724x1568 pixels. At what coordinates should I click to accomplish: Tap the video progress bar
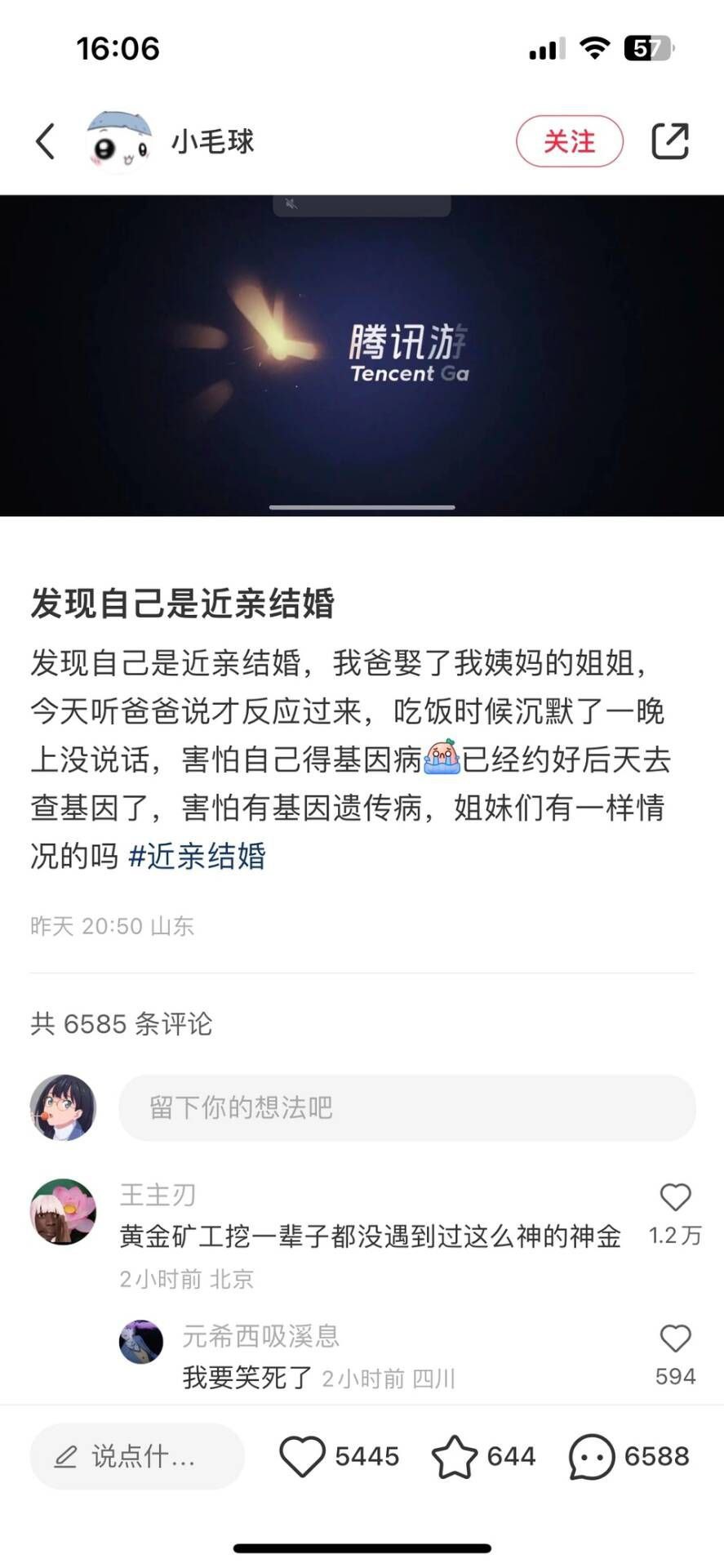point(362,508)
